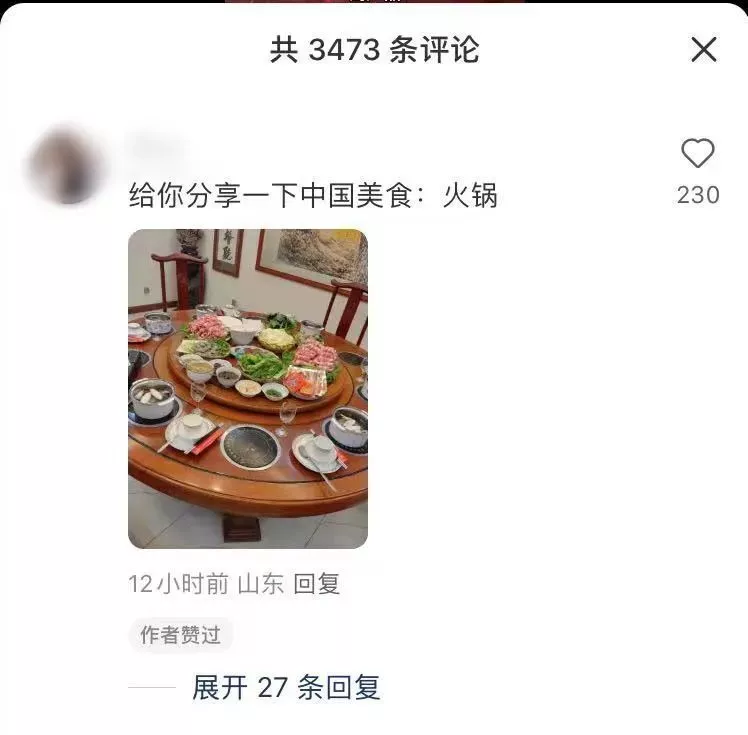748x735 pixels.
Task: Like the hot pot comment
Action: click(x=697, y=155)
